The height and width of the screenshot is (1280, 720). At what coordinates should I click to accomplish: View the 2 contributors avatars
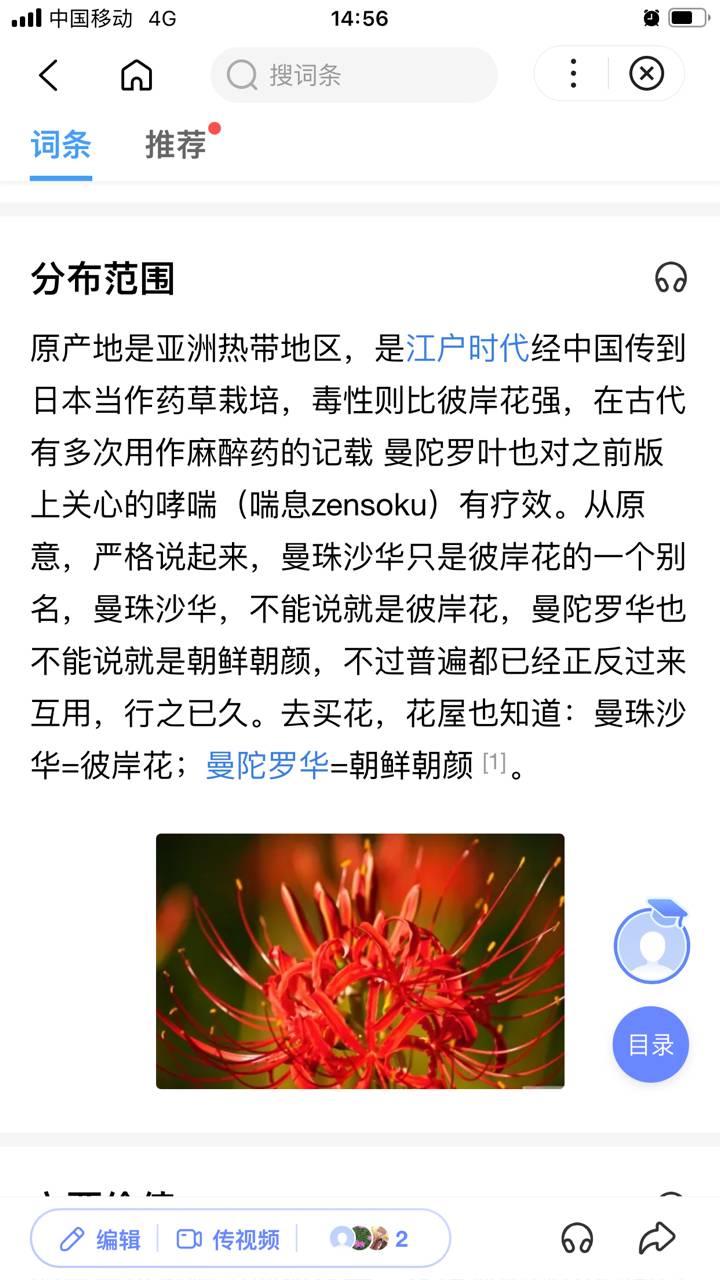point(369,1239)
